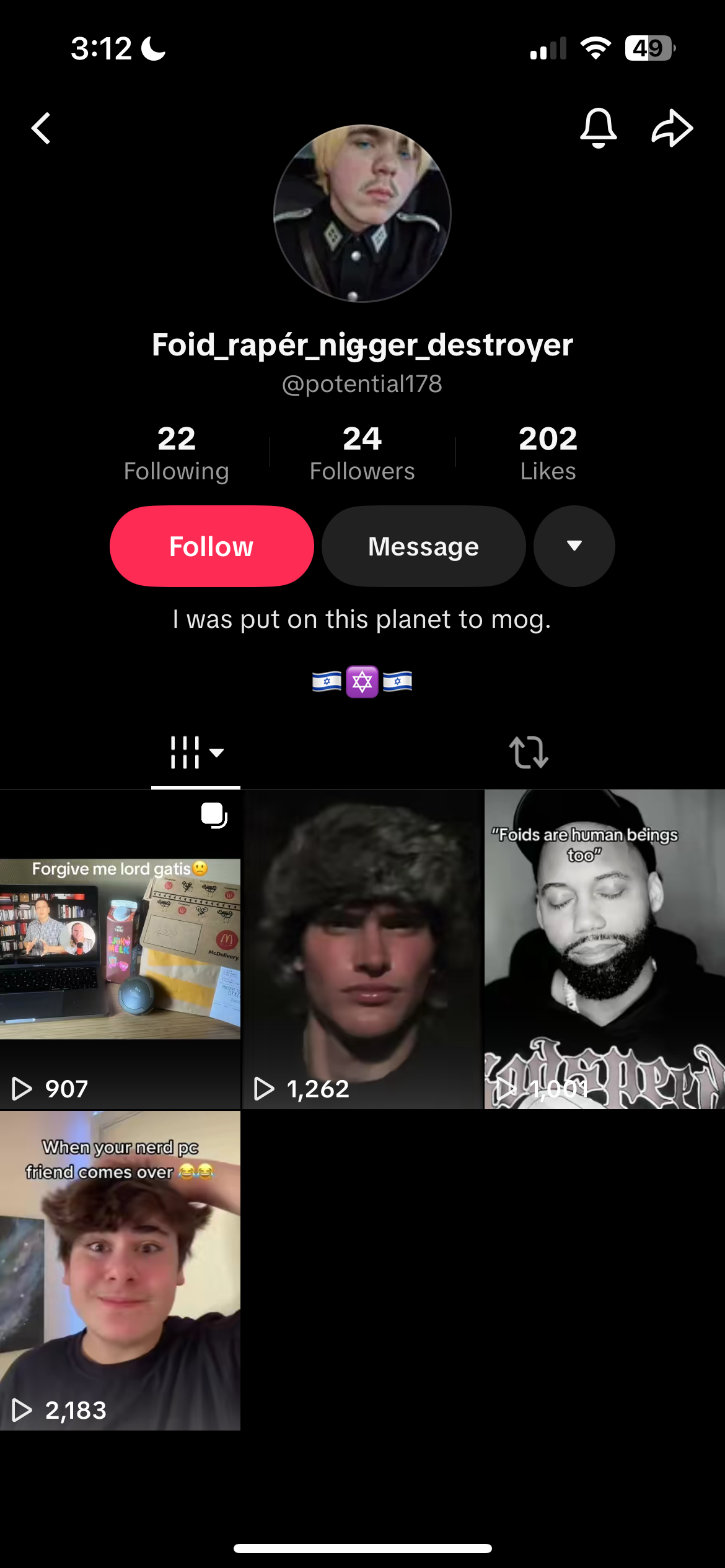Tap the red Follow button
725x1568 pixels.
212,546
